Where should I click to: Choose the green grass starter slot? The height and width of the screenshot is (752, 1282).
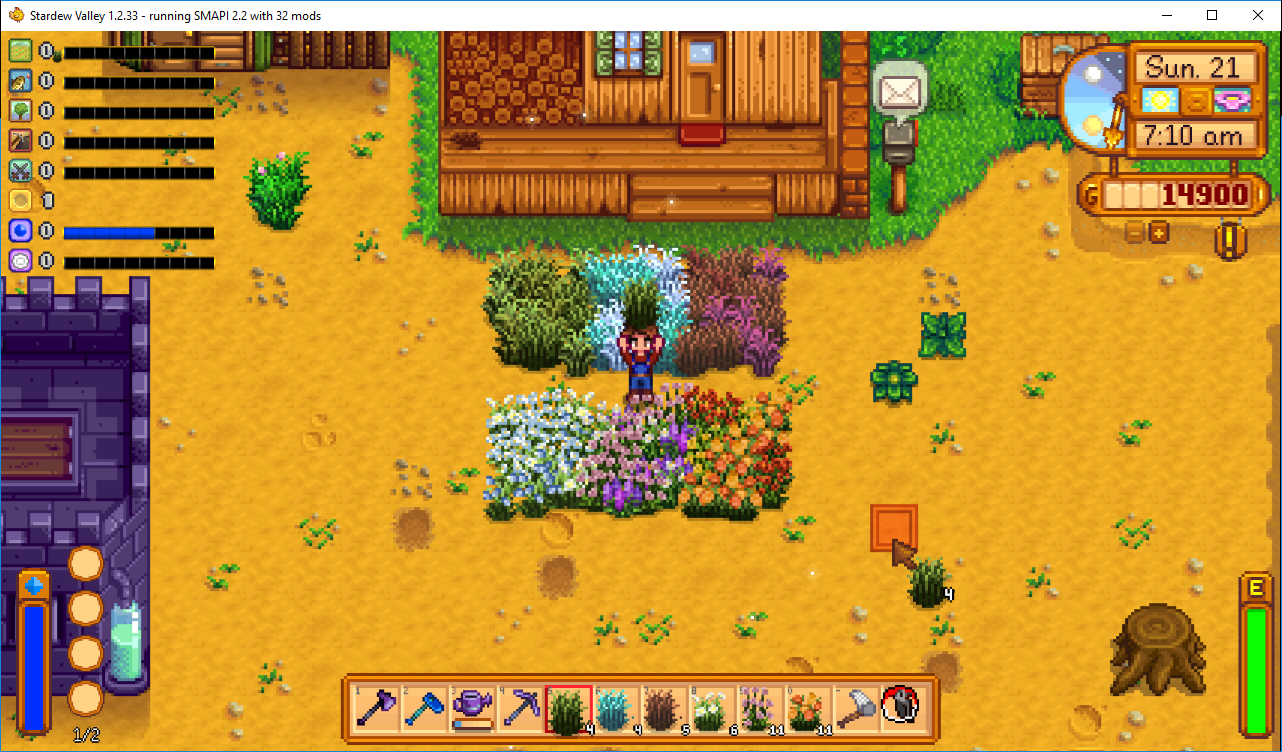[x=569, y=709]
